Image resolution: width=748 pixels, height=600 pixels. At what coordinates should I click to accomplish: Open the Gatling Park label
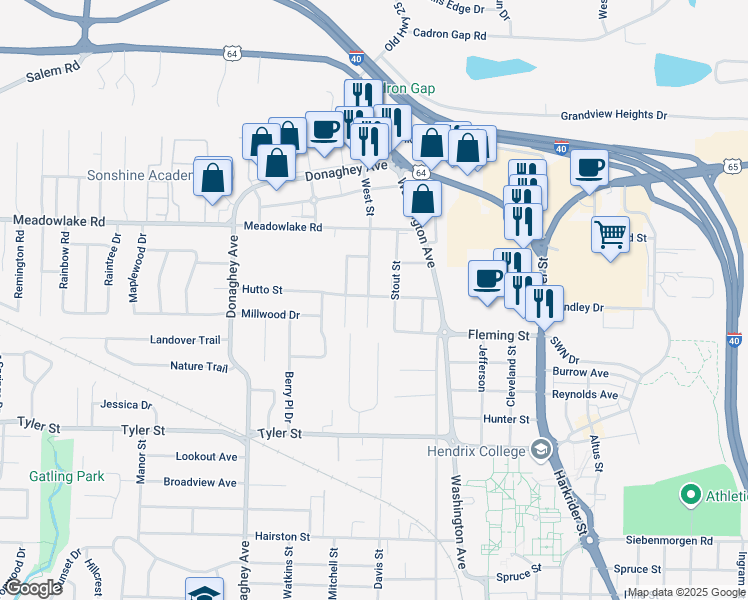click(x=66, y=476)
